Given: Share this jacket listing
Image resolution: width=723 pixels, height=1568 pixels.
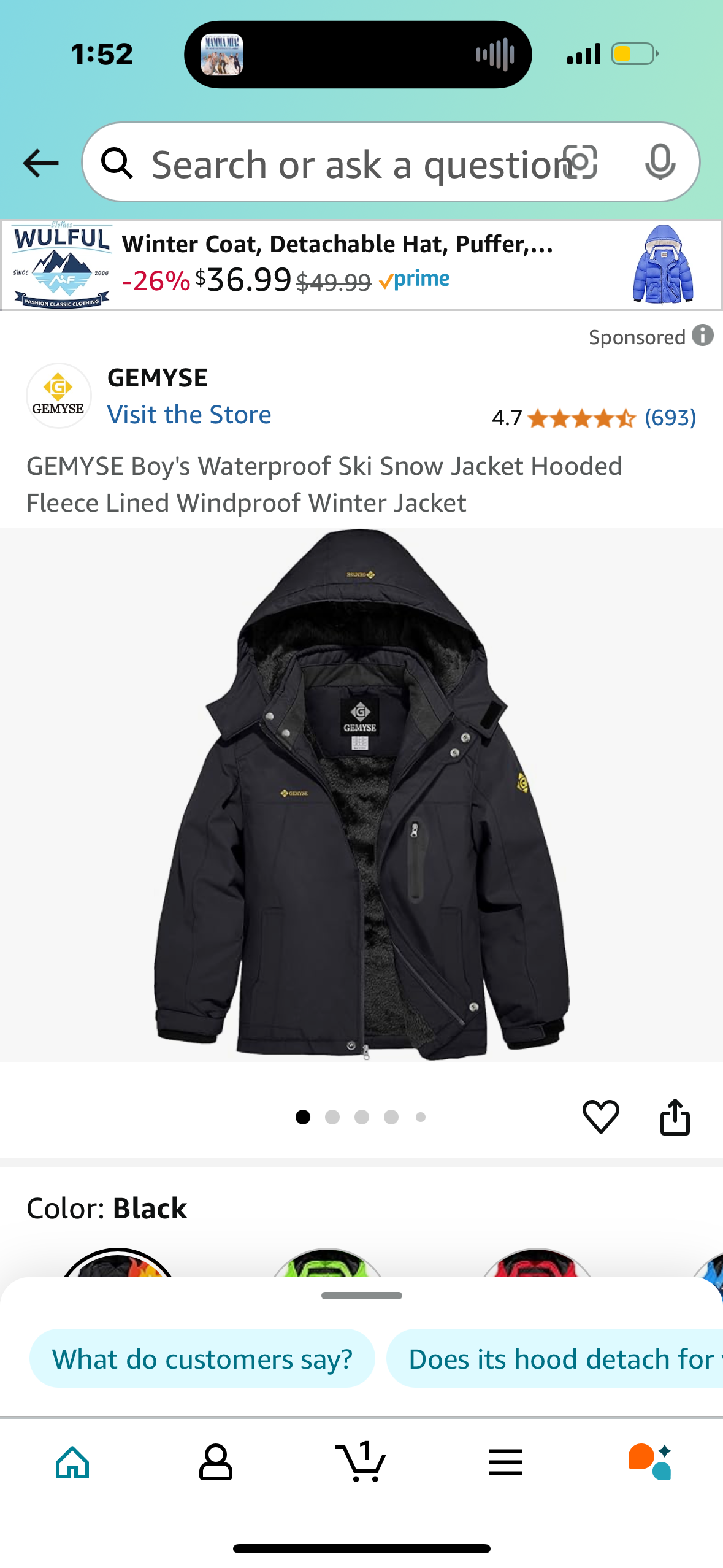Looking at the screenshot, I should point(675,1116).
